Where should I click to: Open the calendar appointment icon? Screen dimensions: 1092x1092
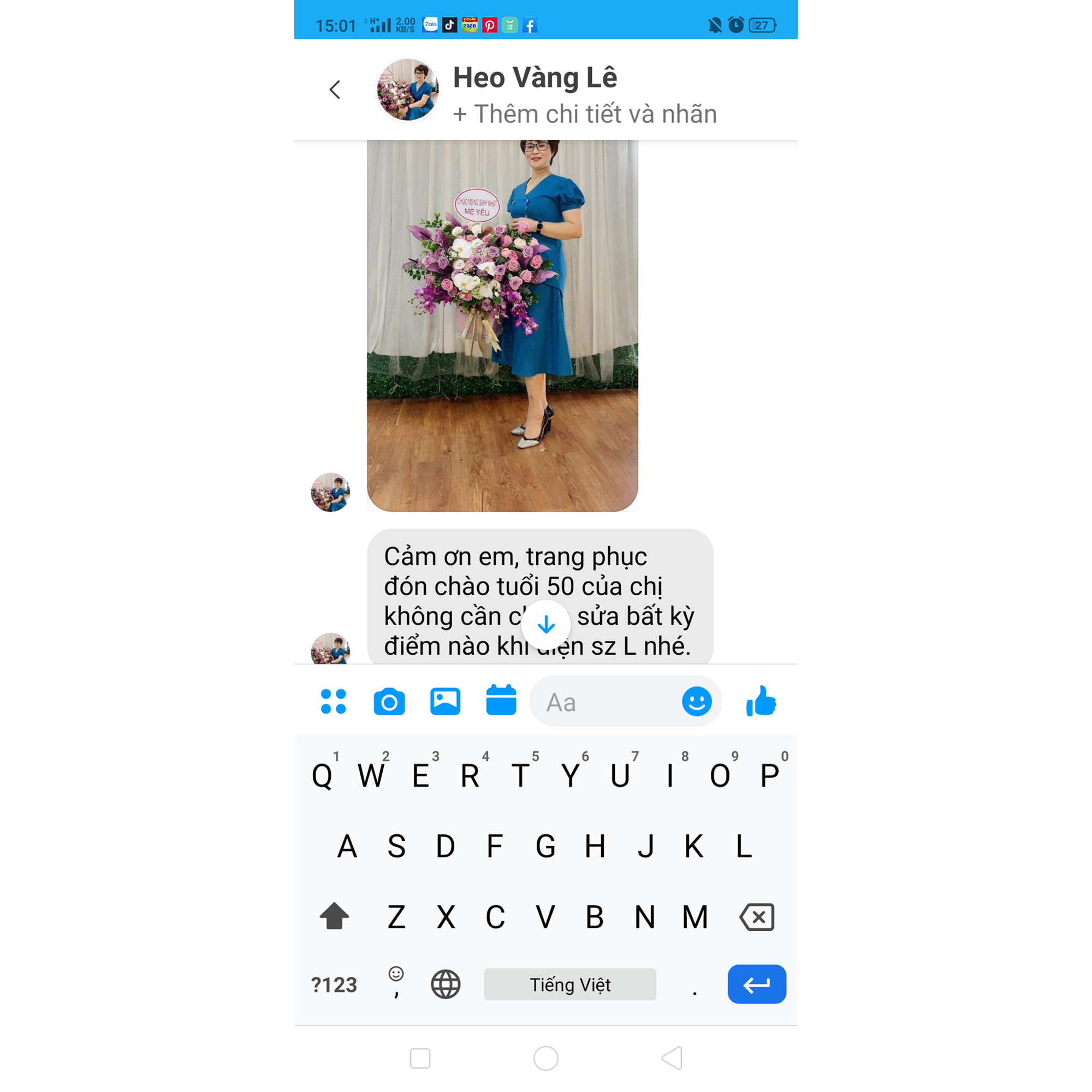tap(501, 701)
